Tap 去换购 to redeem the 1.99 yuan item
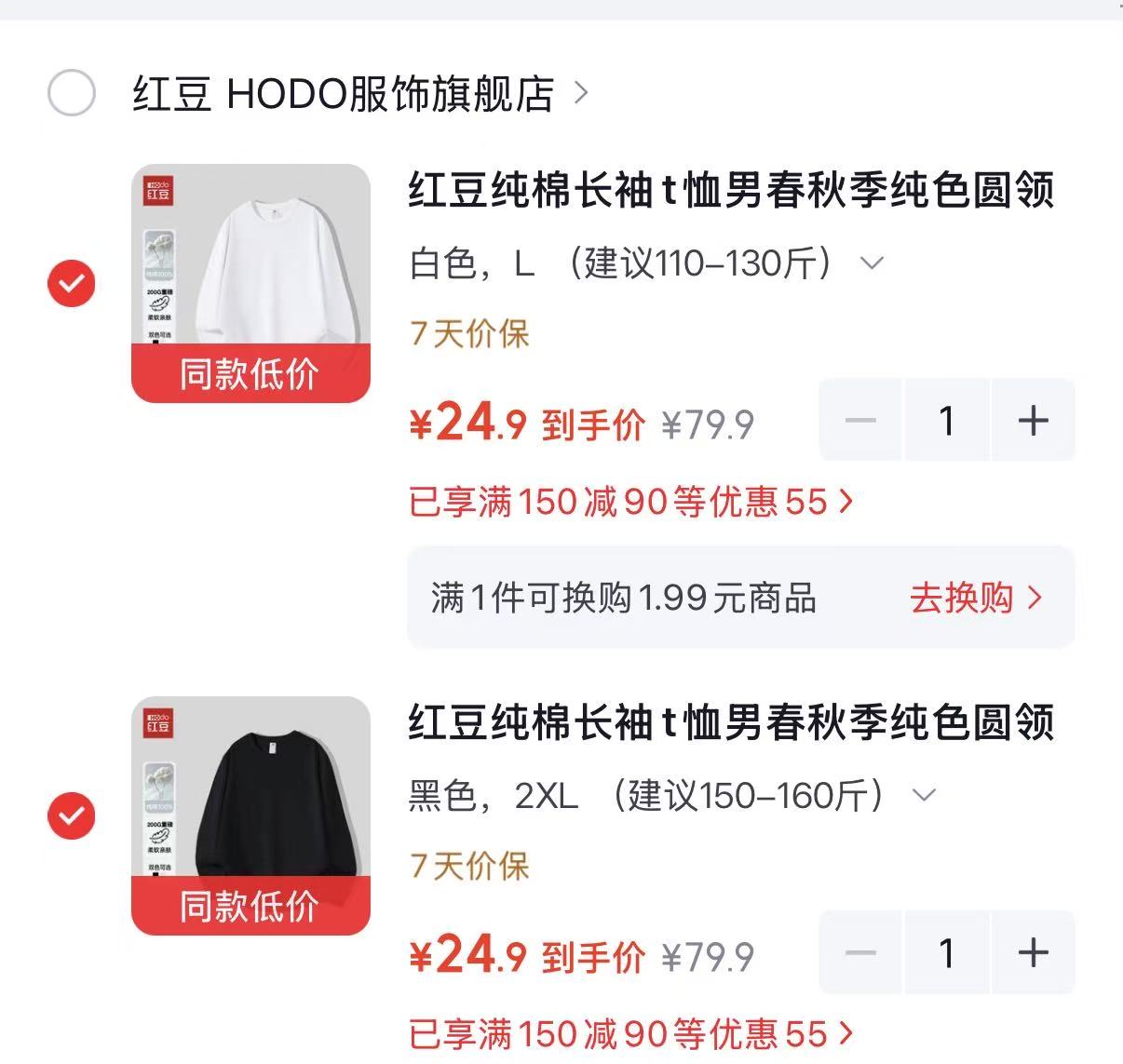The image size is (1123, 1064). pos(976,598)
